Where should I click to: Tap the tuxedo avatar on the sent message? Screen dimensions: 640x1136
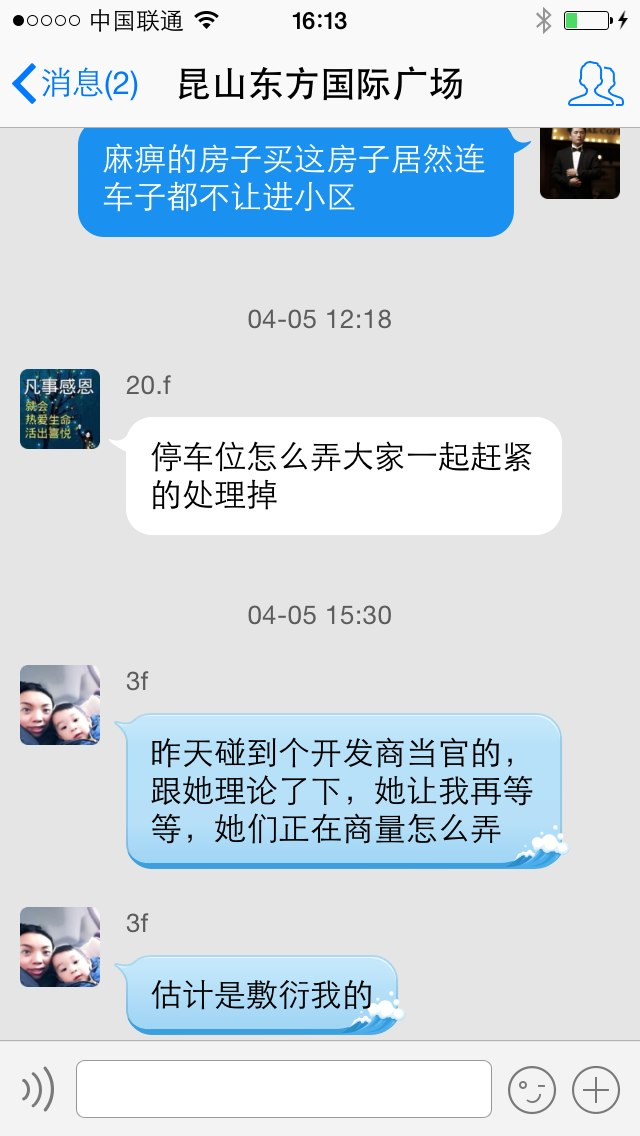pos(580,163)
